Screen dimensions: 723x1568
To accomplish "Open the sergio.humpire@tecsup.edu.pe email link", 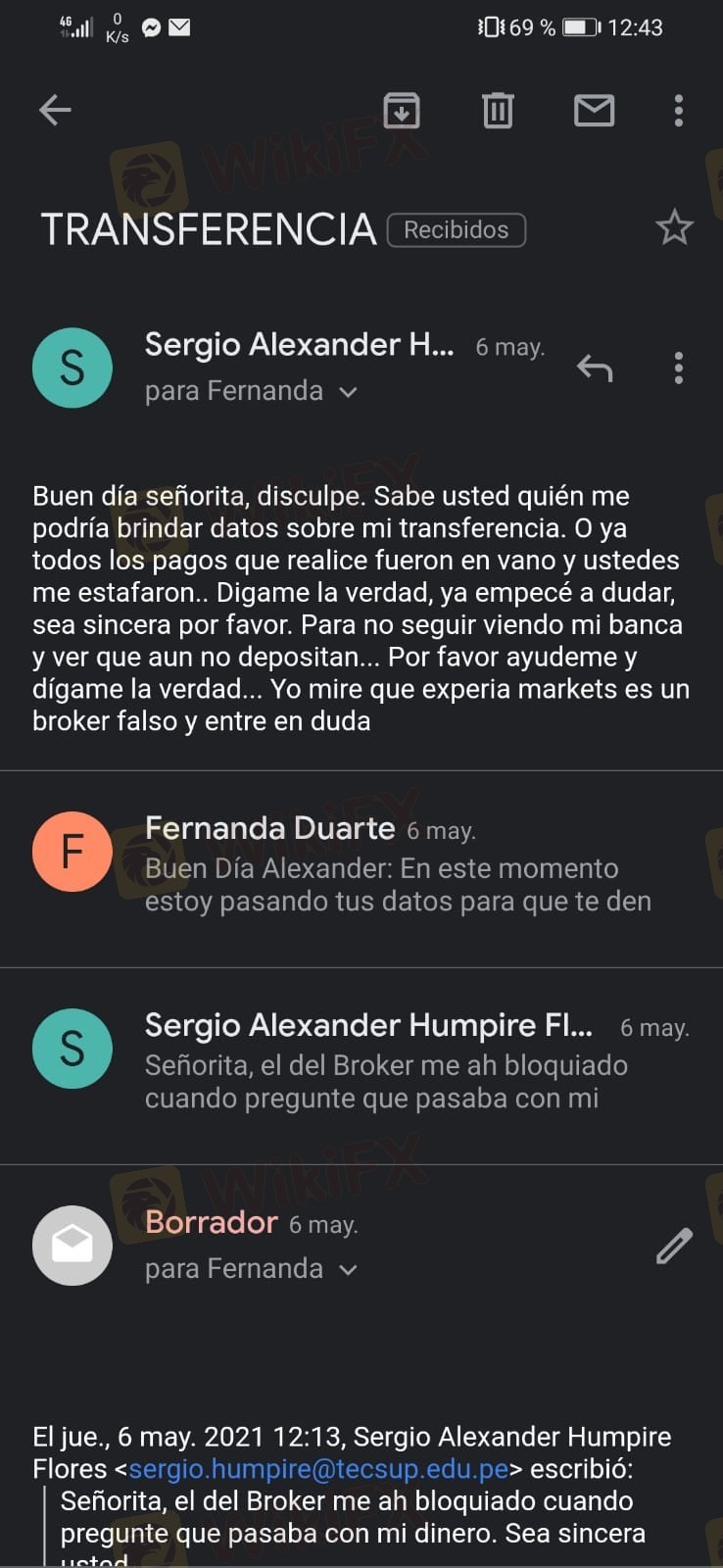I will pyautogui.click(x=318, y=1469).
